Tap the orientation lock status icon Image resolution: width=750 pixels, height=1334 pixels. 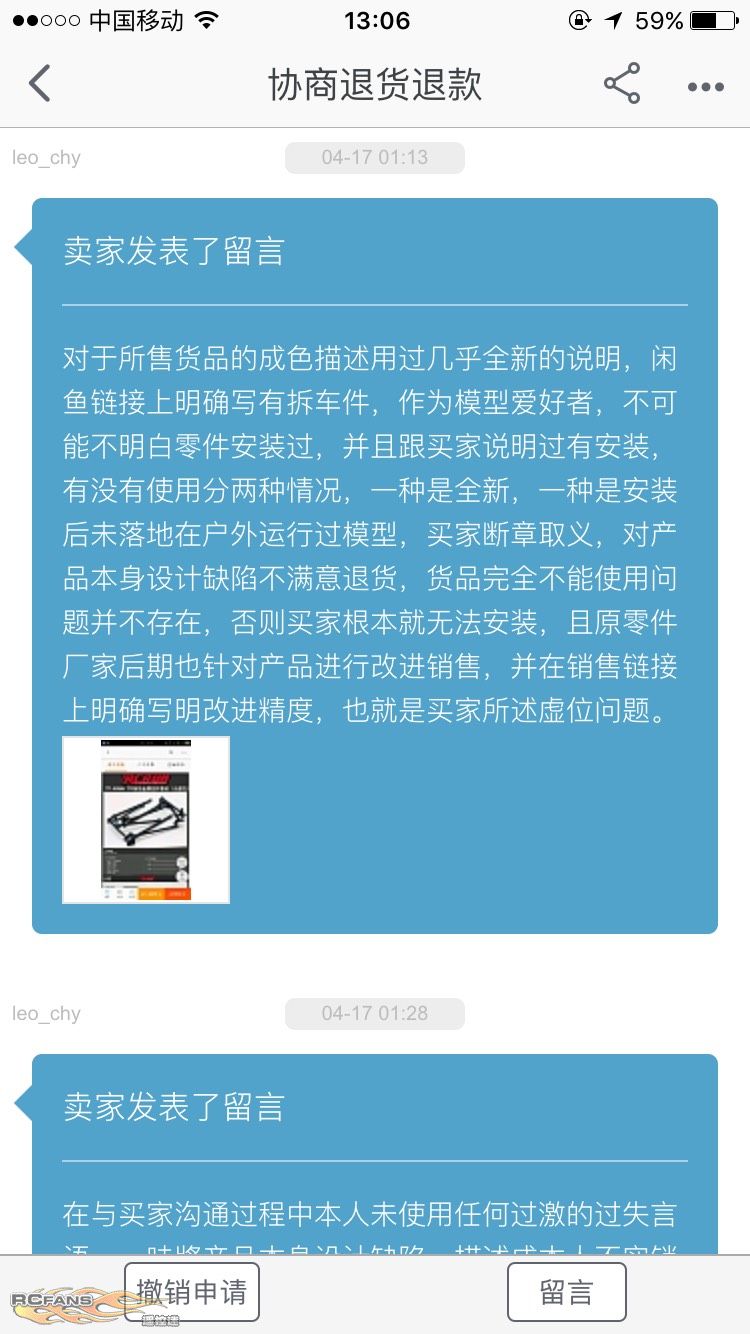point(580,19)
